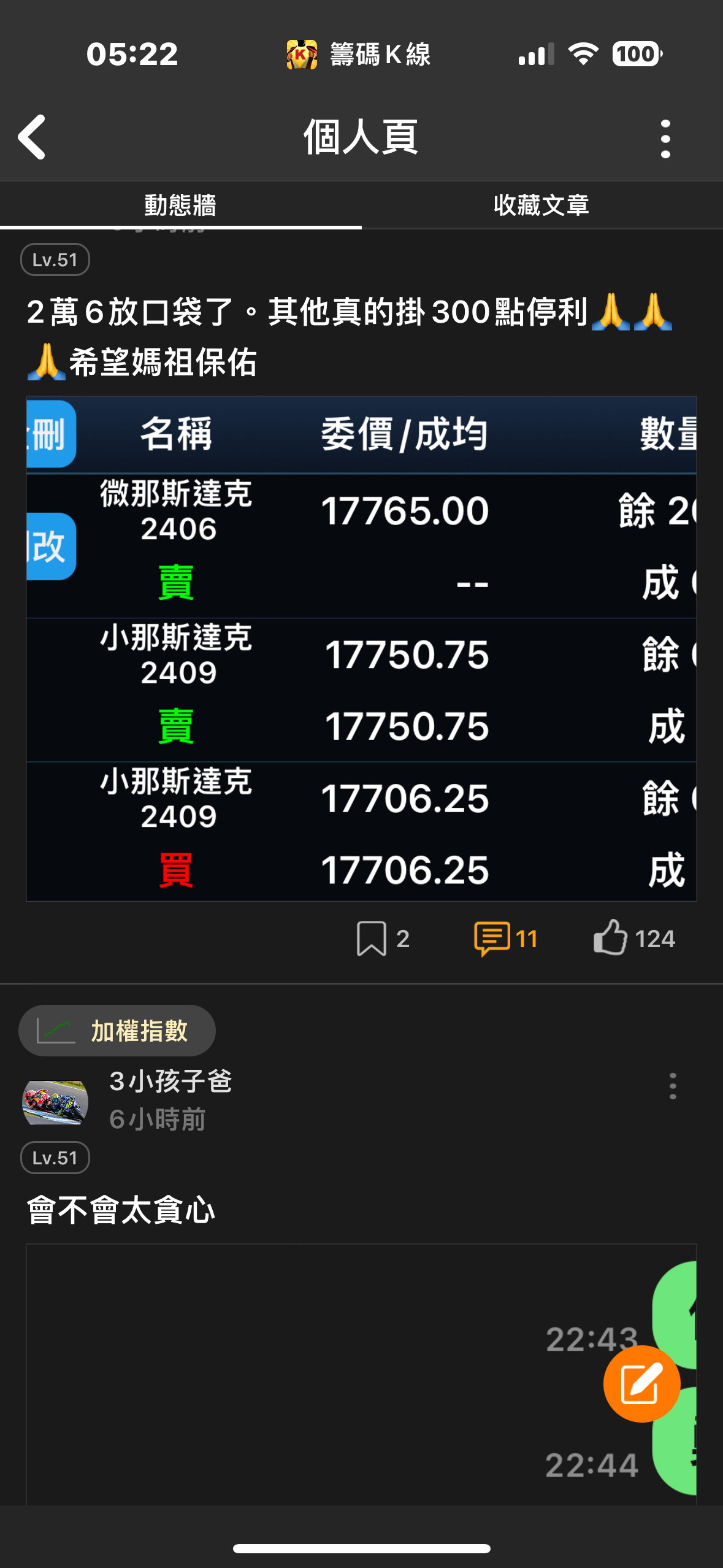This screenshot has width=723, height=1568.
Task: Select the 動態牆 tab
Action: tap(180, 206)
